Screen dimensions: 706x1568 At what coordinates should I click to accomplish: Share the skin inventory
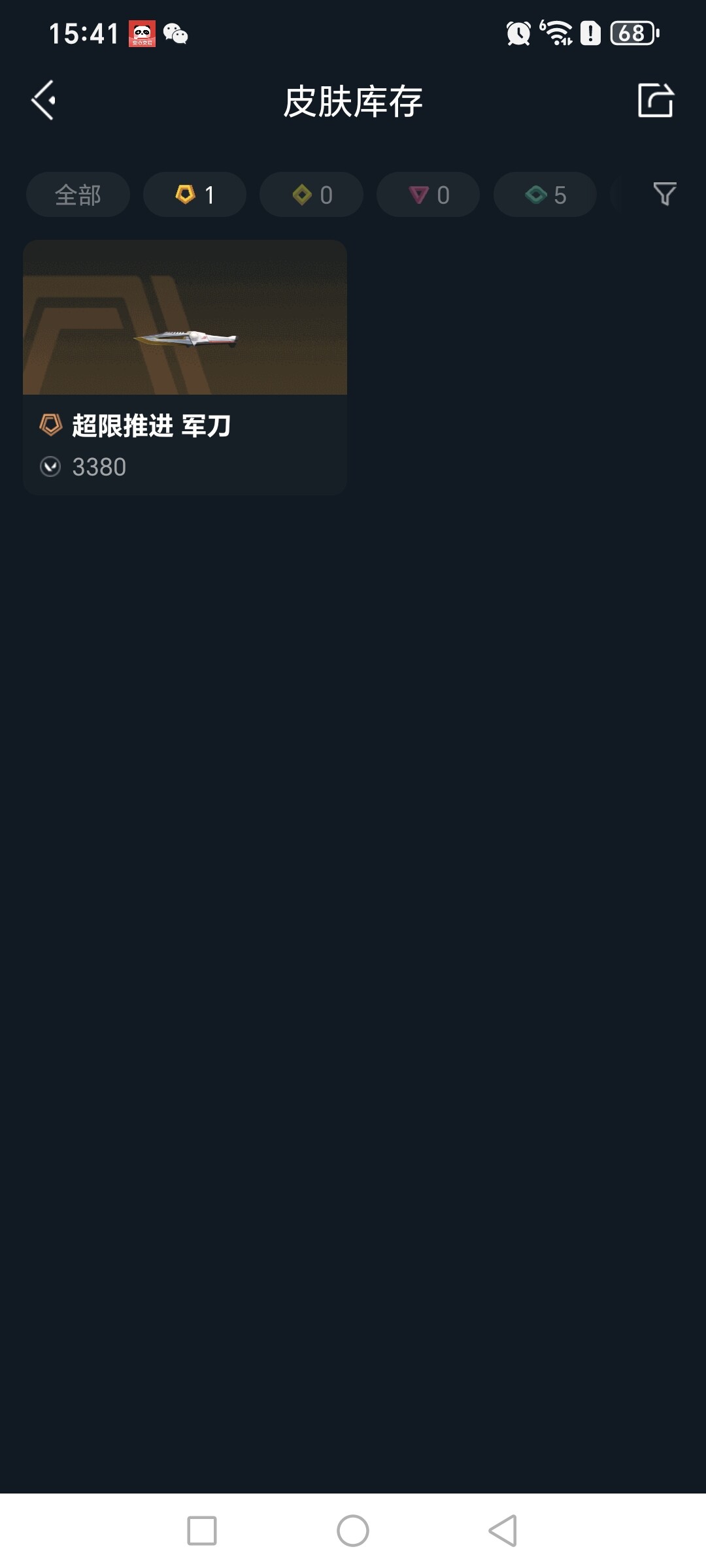tap(655, 101)
